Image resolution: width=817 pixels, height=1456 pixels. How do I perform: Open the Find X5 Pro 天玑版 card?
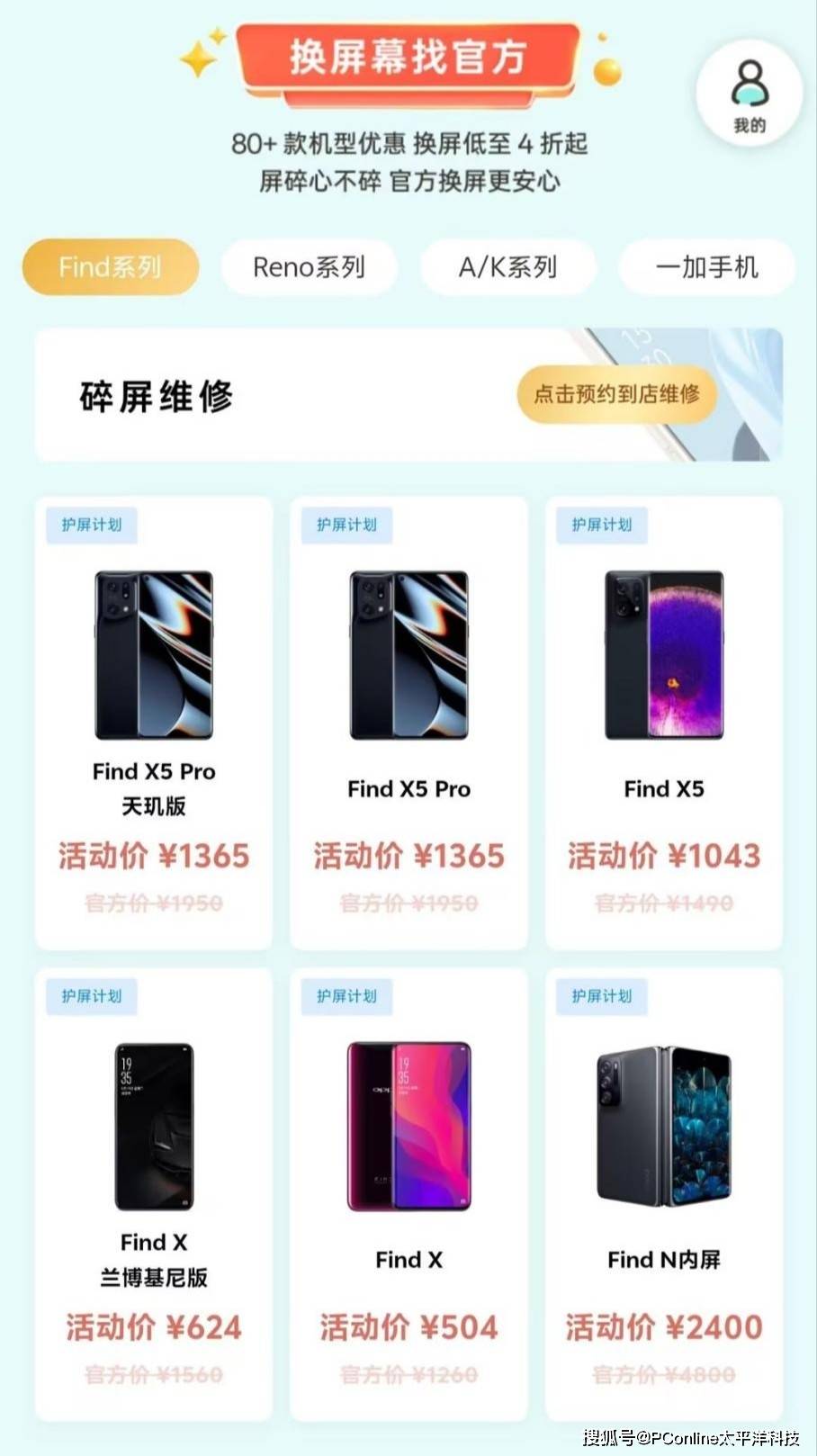[154, 723]
